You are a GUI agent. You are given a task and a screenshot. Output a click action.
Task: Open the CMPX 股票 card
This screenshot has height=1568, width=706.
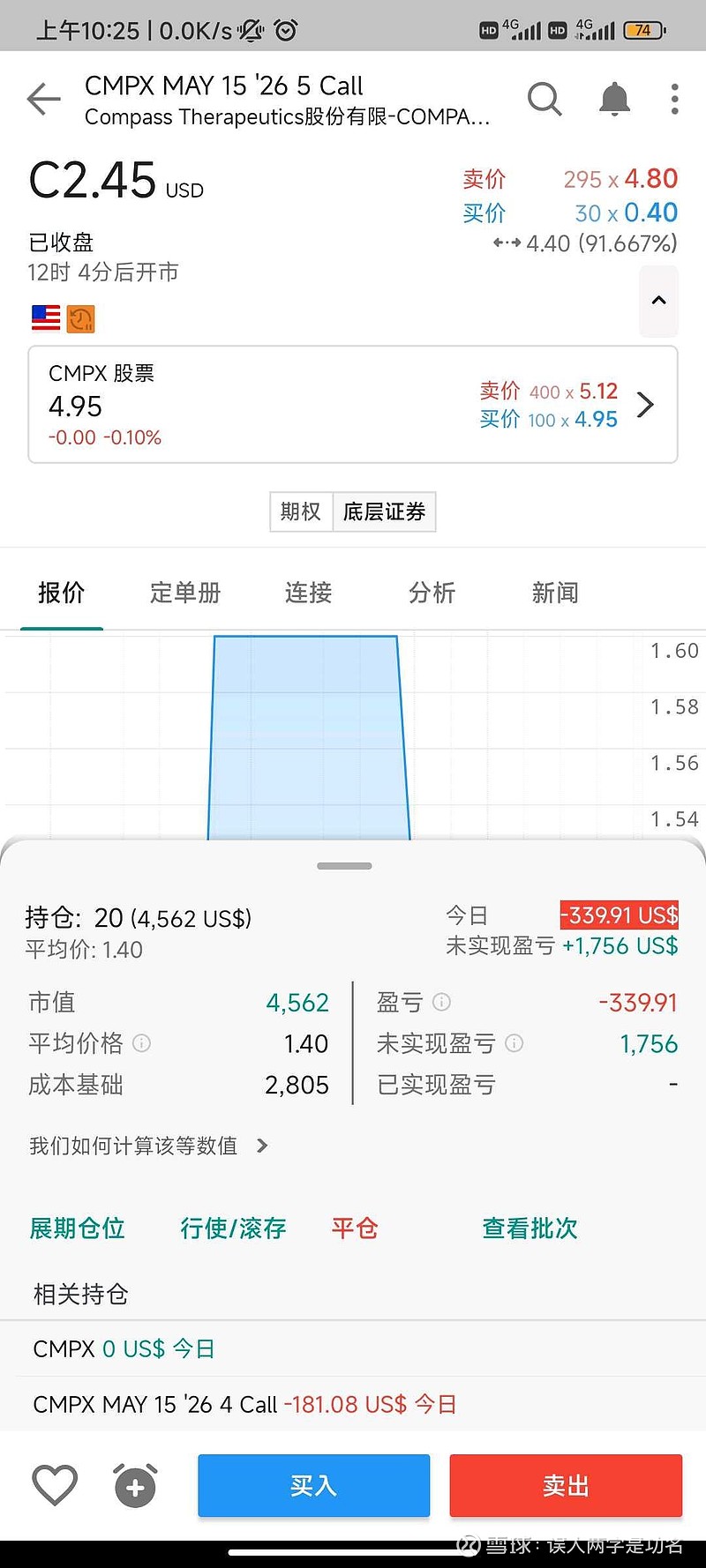click(x=353, y=404)
